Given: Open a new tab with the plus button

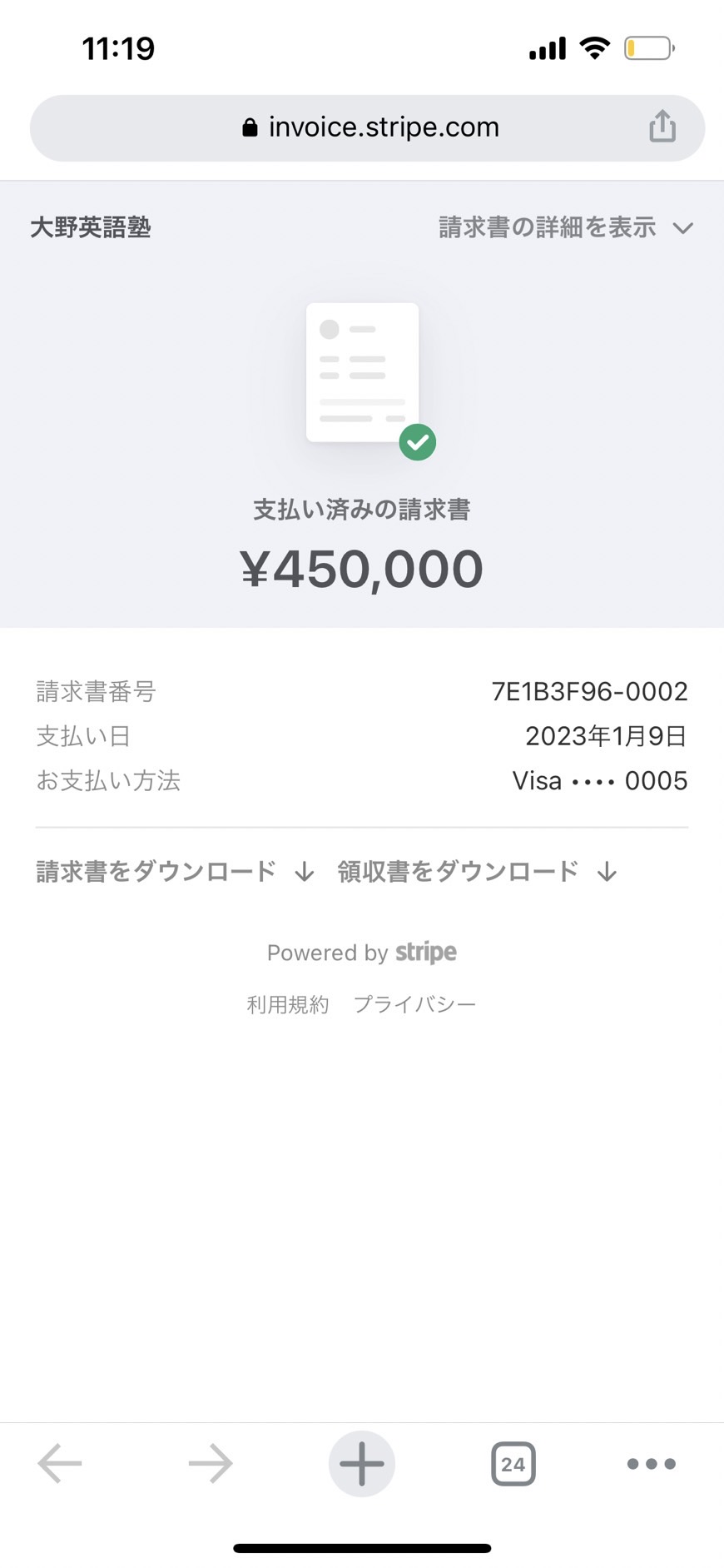Looking at the screenshot, I should coord(362,1463).
